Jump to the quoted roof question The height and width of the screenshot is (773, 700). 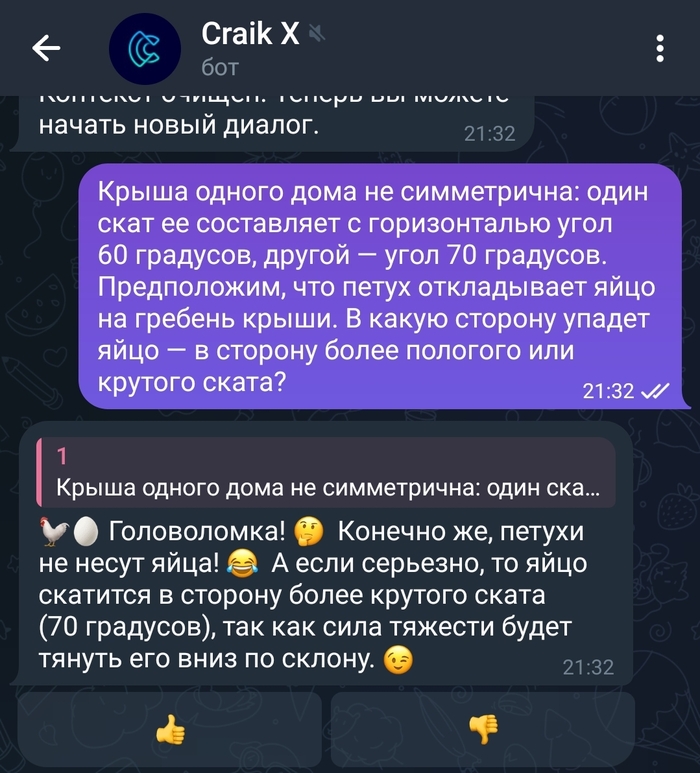coord(325,472)
